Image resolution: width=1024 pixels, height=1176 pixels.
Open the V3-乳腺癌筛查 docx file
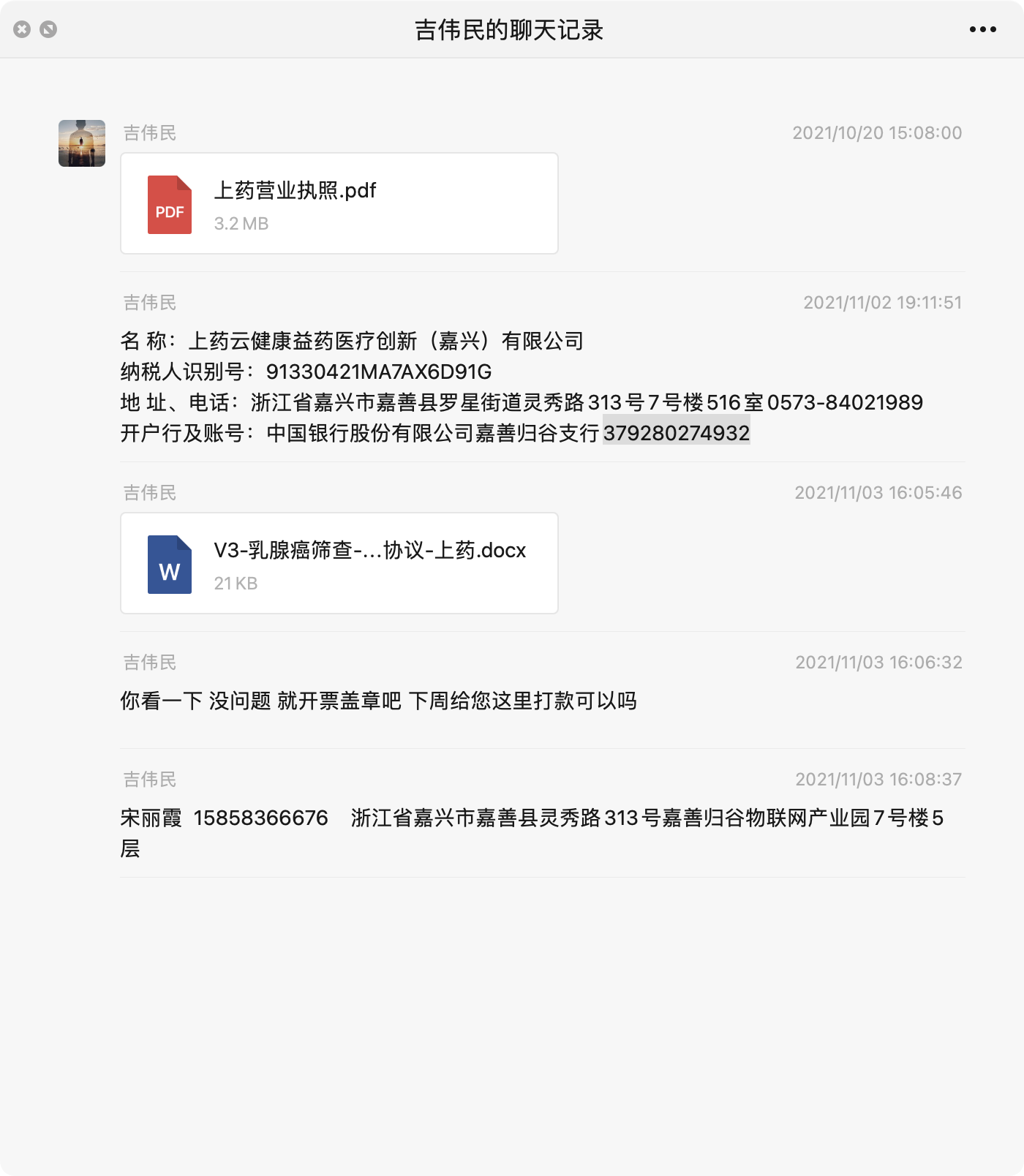tap(339, 563)
